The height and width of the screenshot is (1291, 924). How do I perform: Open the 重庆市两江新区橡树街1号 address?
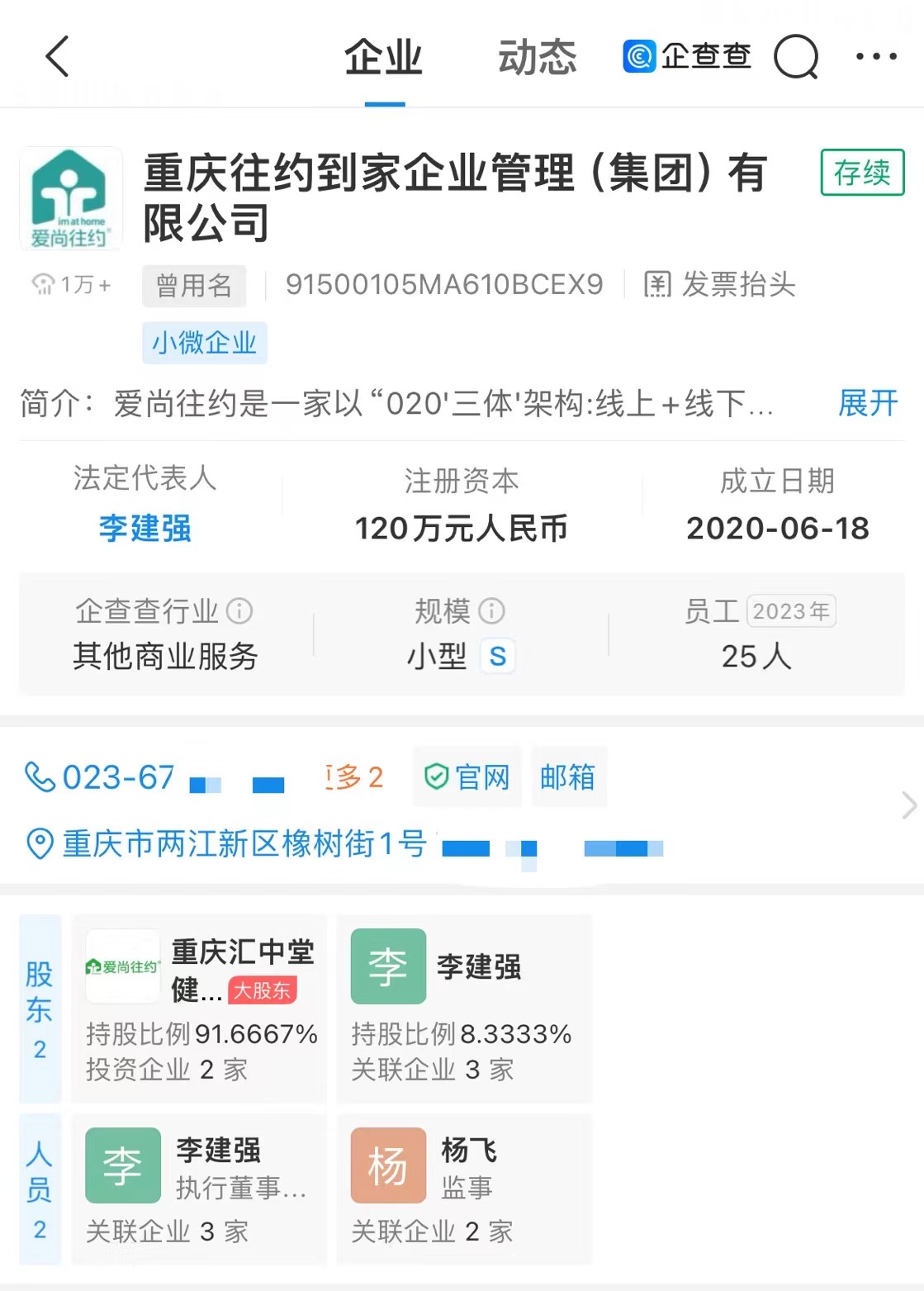tap(244, 843)
